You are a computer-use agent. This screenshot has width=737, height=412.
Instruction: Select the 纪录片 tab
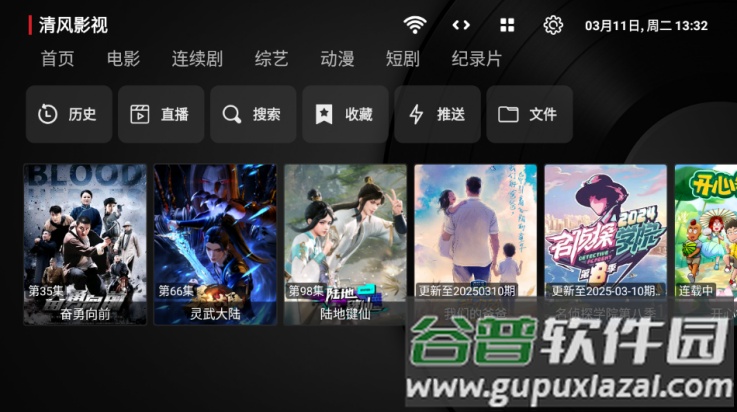click(x=476, y=59)
